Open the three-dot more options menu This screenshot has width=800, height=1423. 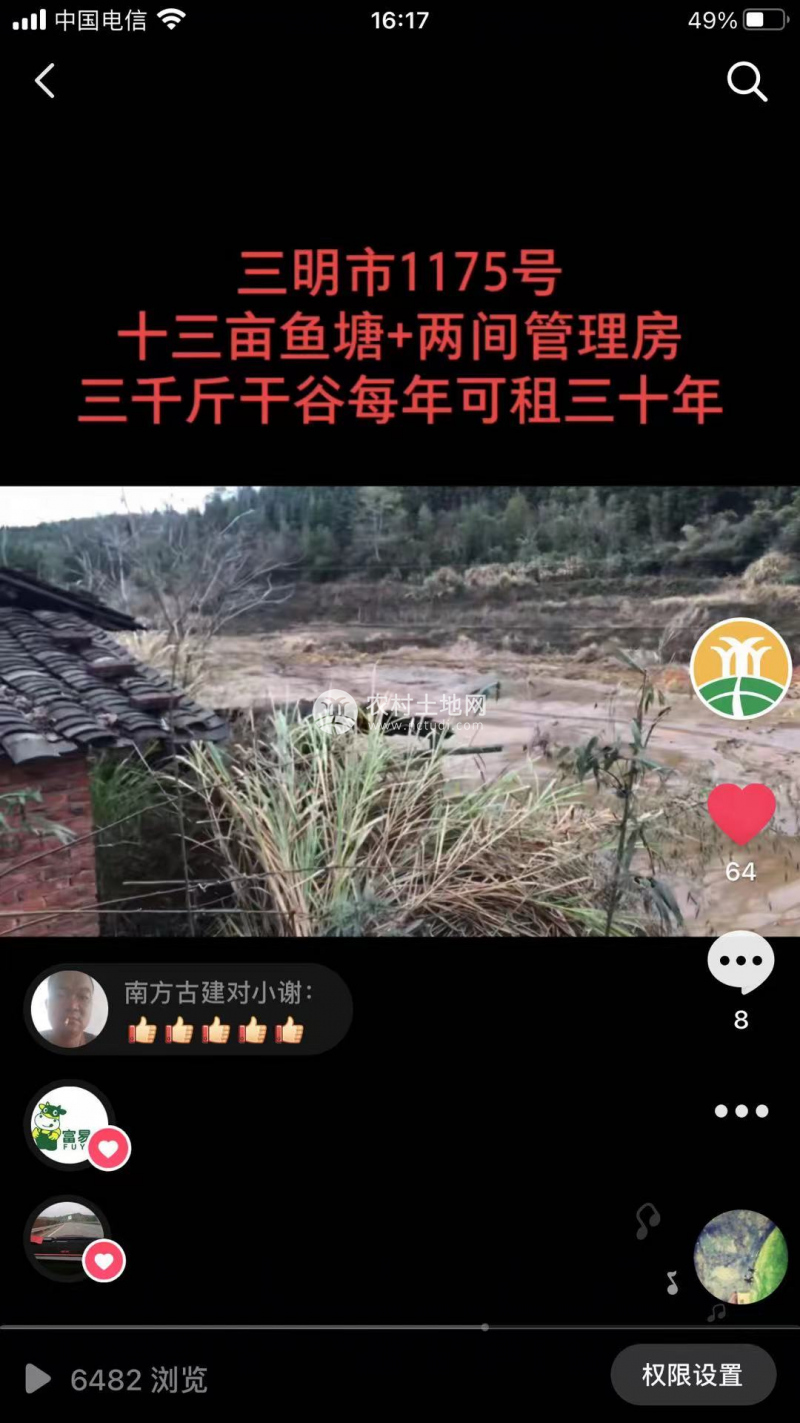point(741,1111)
